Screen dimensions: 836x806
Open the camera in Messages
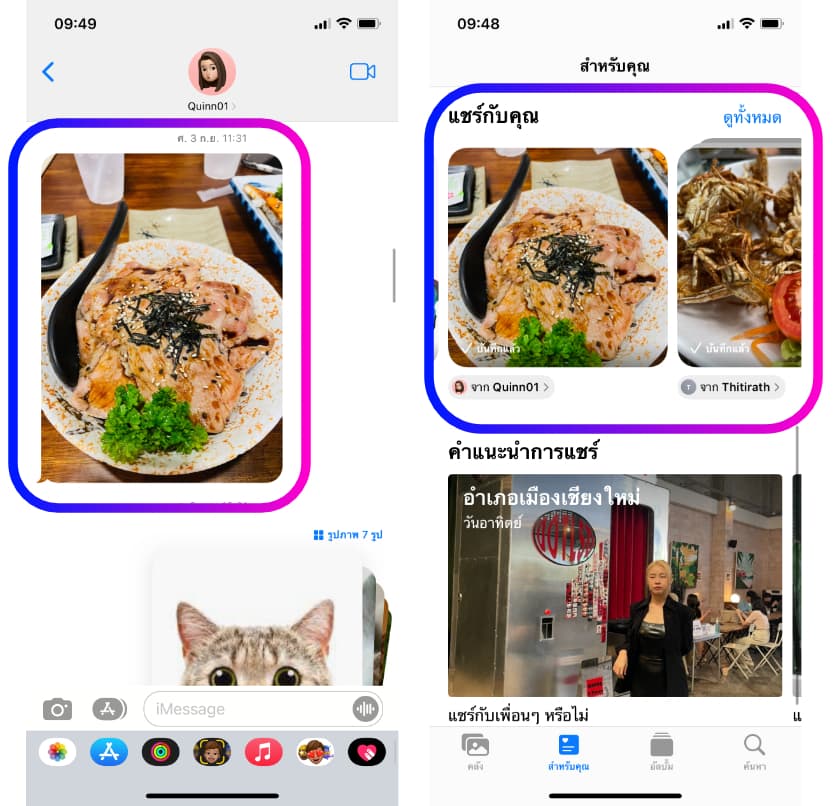(x=57, y=709)
